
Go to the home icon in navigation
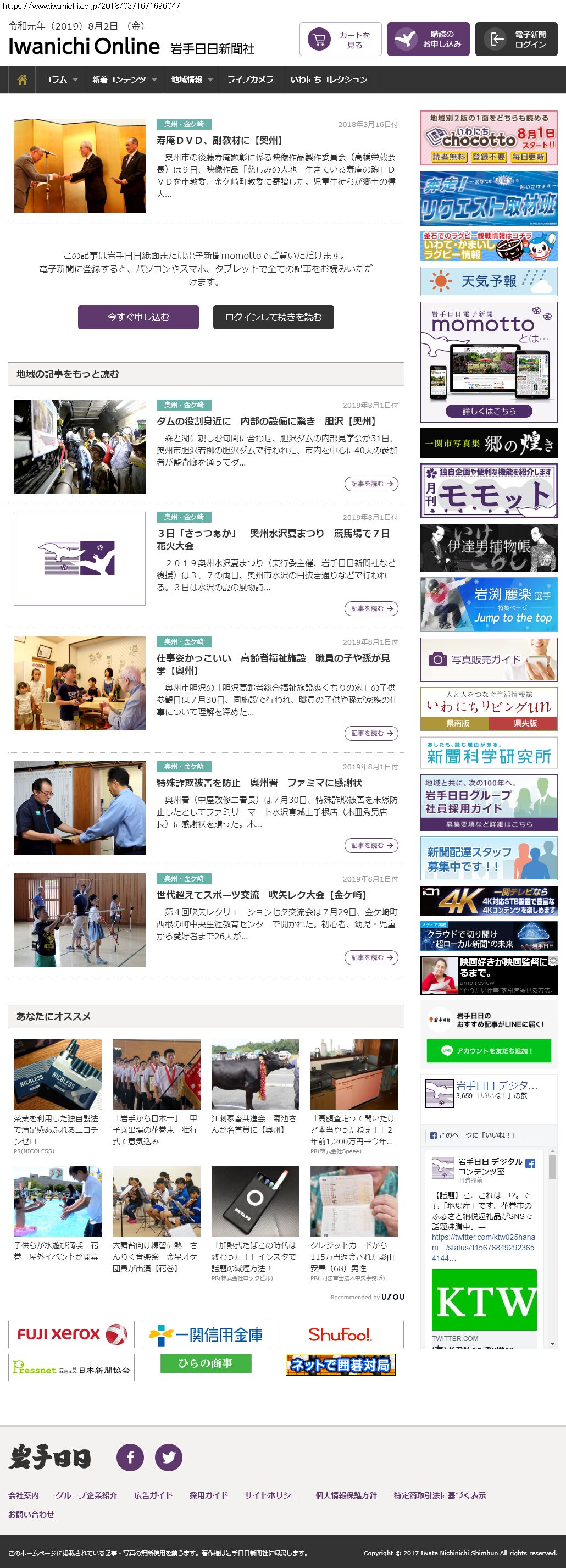click(x=22, y=80)
